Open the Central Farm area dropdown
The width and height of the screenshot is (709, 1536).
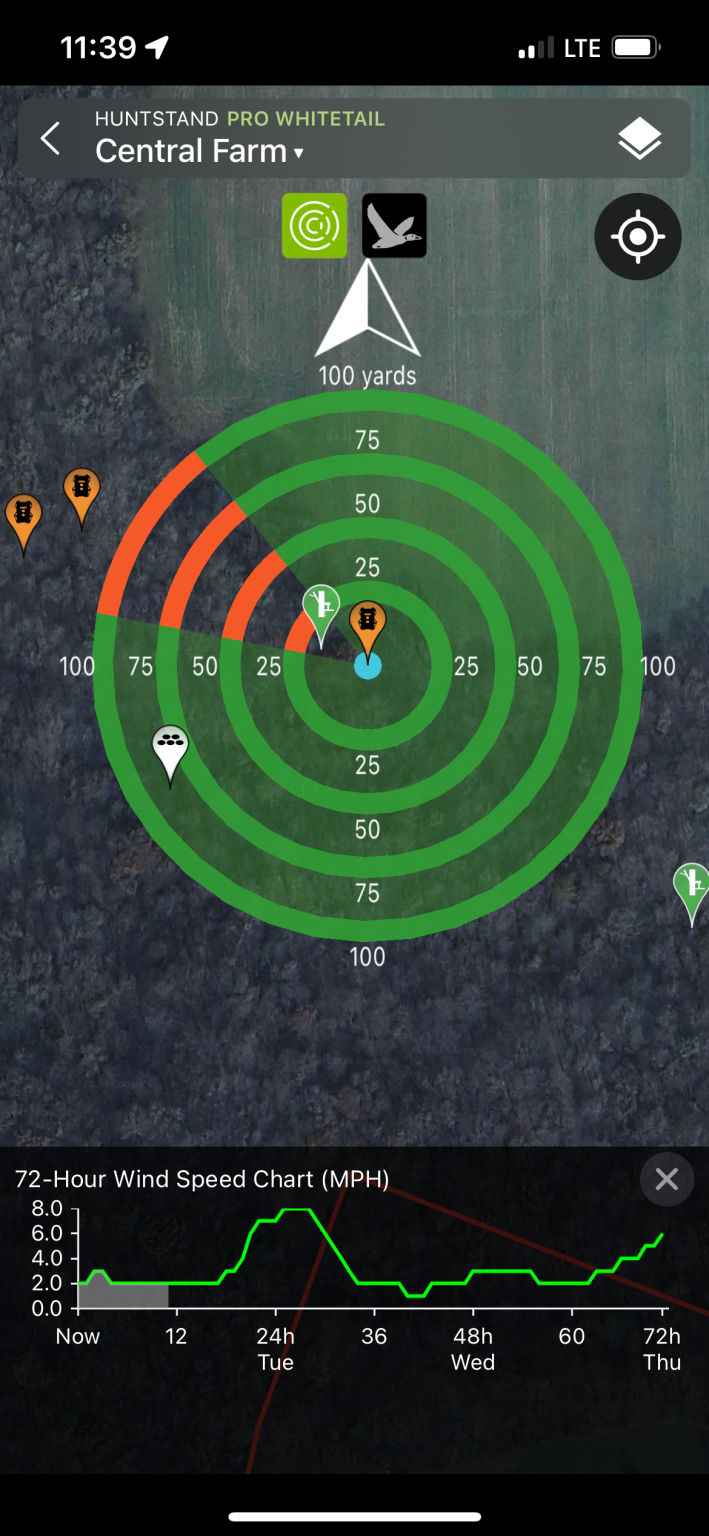point(199,152)
